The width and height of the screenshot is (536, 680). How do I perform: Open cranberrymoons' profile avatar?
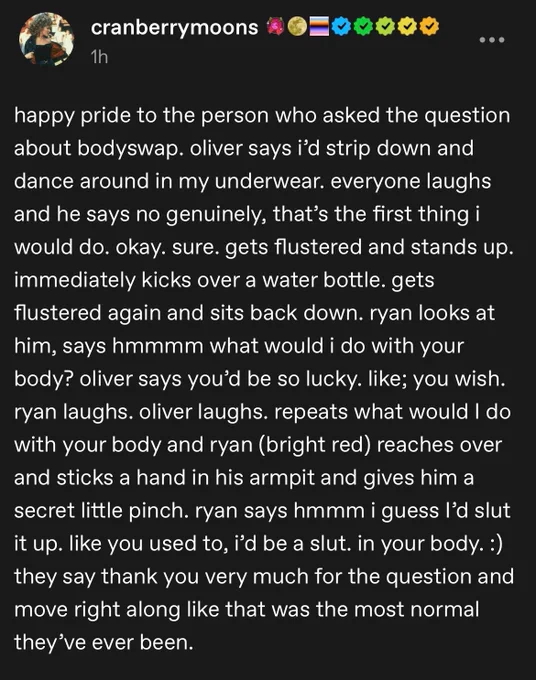click(x=46, y=39)
